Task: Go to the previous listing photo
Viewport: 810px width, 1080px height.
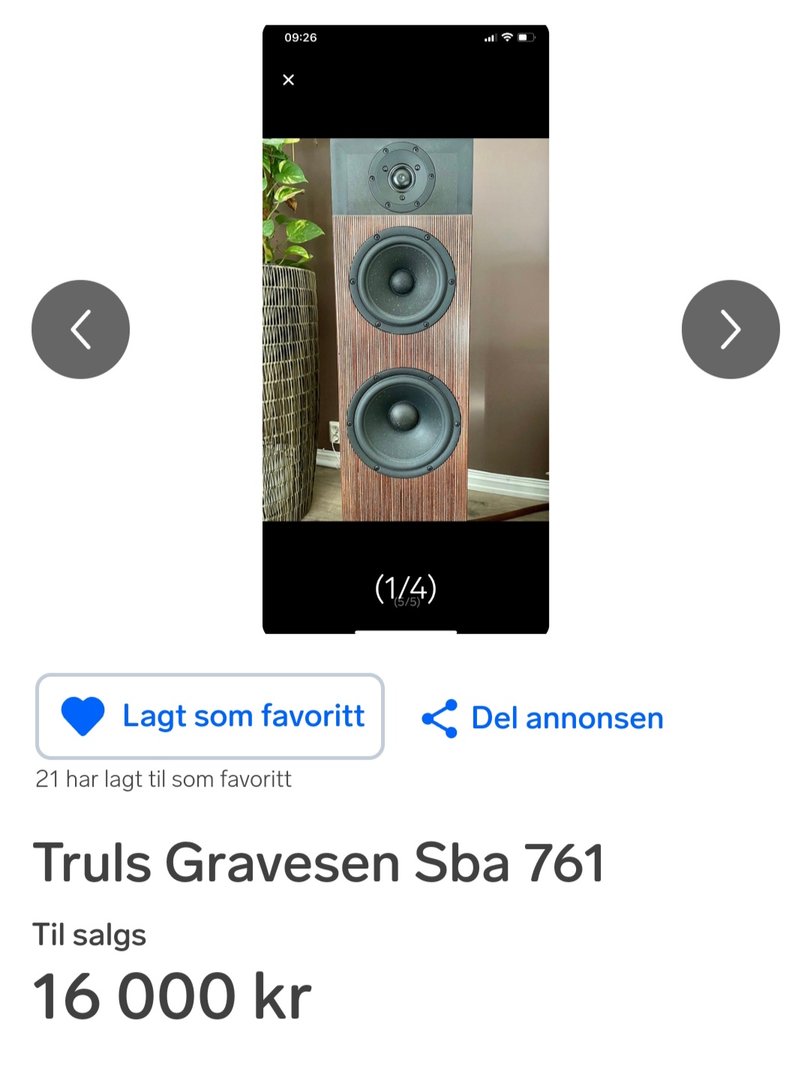Action: click(x=80, y=329)
